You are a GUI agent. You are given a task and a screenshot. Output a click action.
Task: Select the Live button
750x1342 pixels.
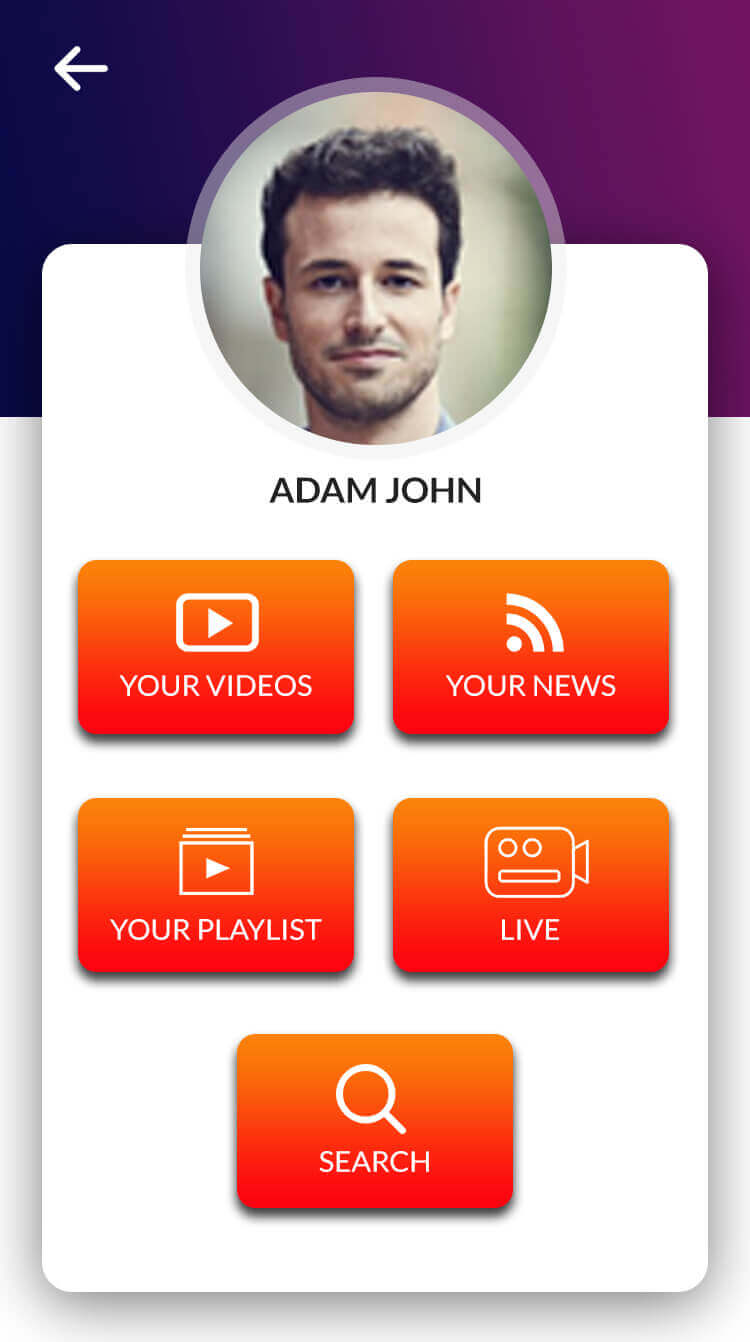tap(531, 885)
